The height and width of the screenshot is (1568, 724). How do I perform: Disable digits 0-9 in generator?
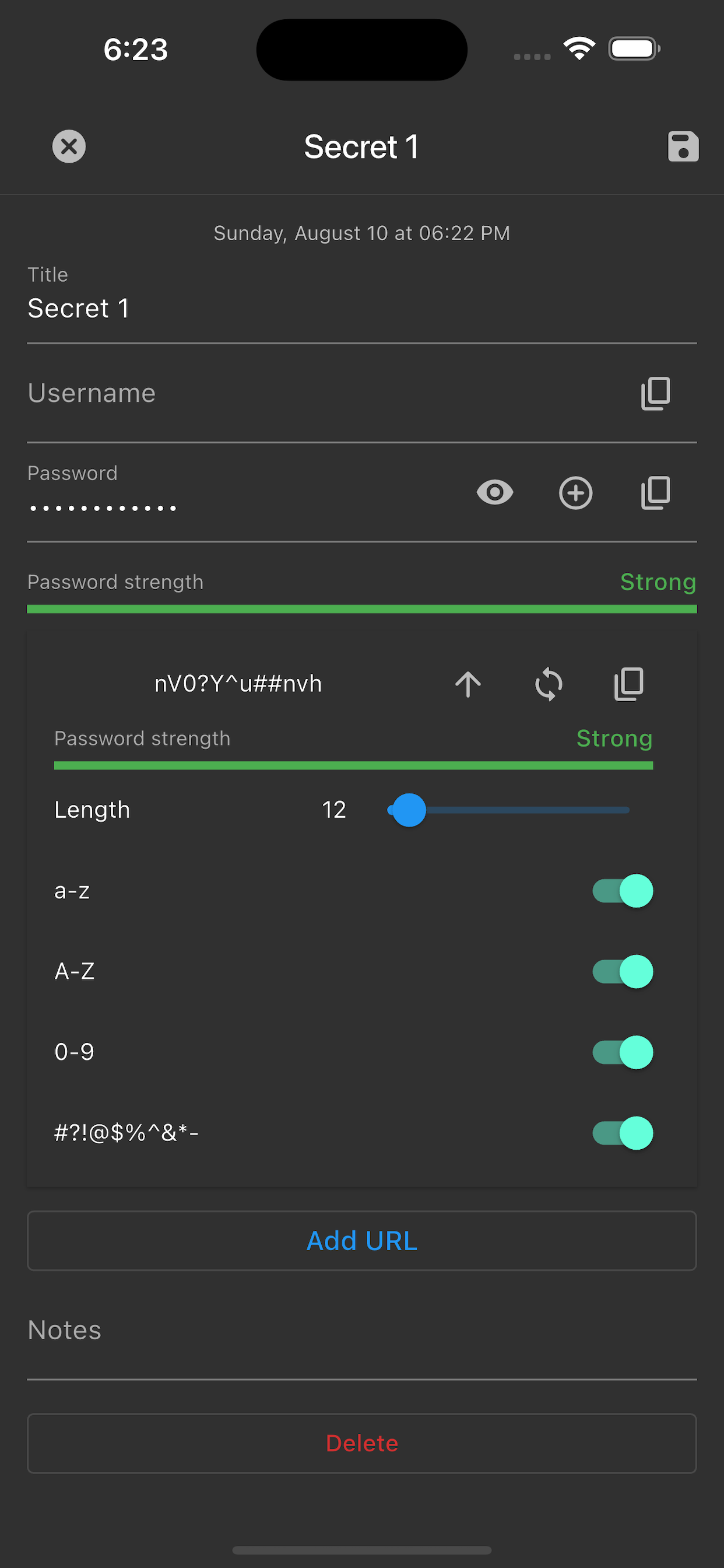point(621,1051)
